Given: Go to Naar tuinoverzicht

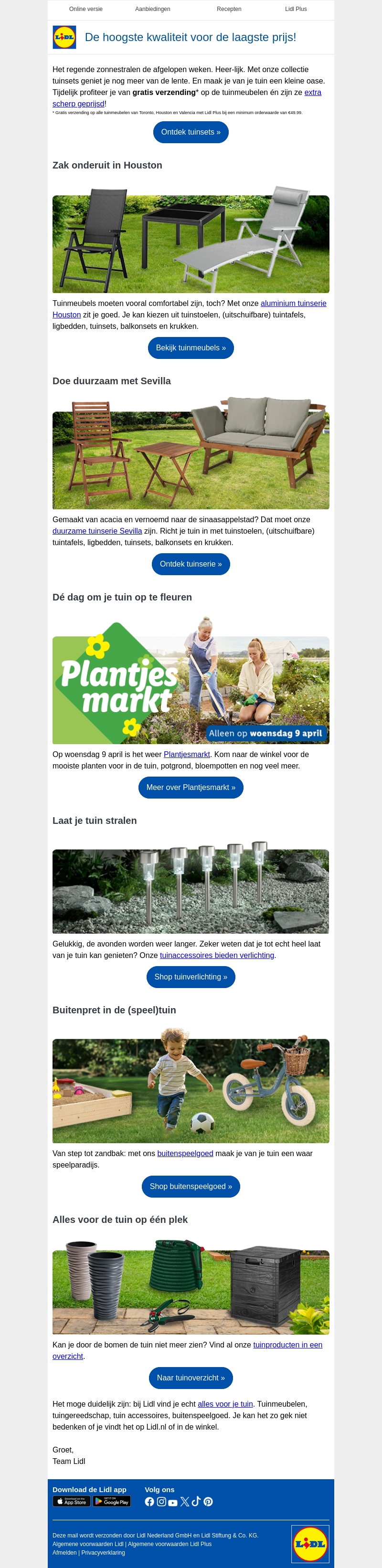Looking at the screenshot, I should 191,1378.
